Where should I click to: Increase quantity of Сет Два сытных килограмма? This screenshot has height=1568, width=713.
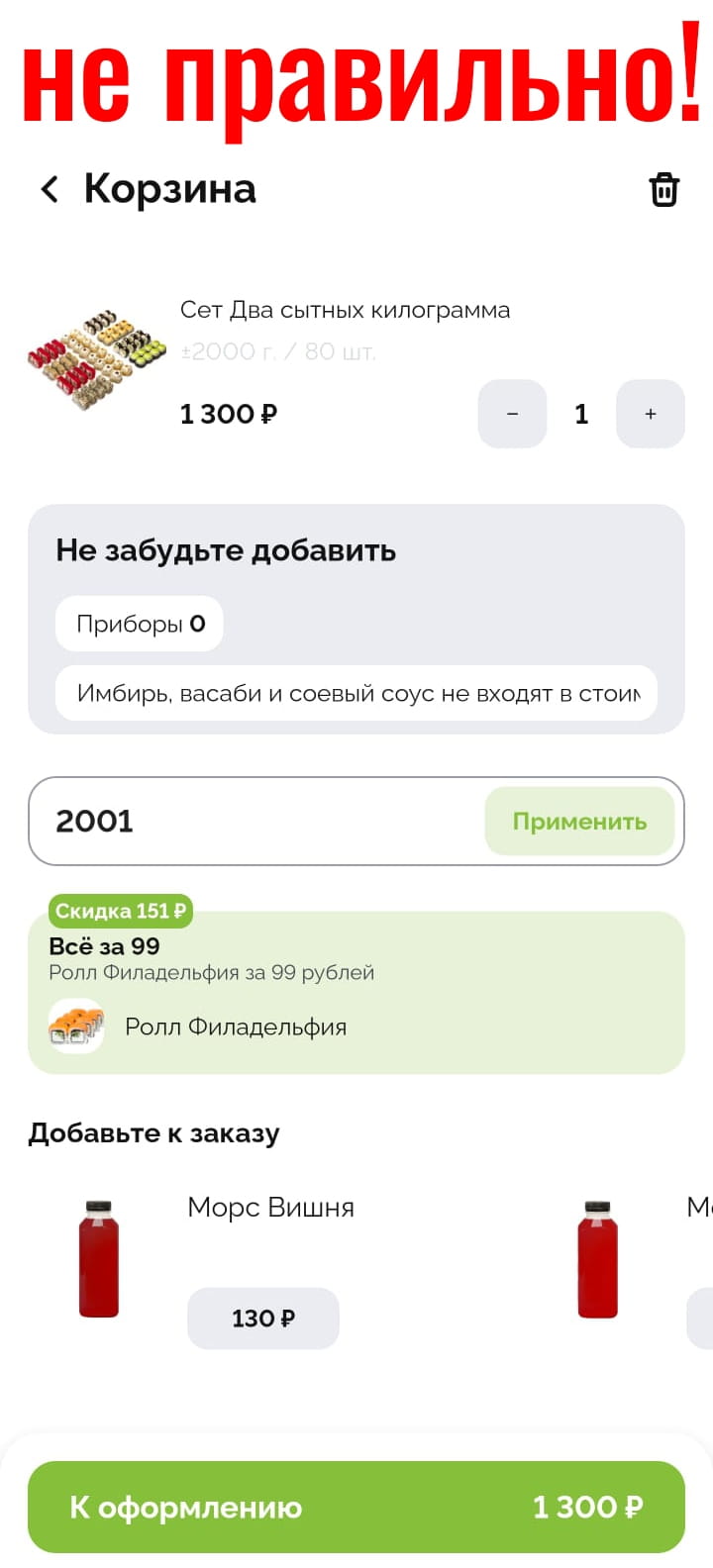pos(650,414)
